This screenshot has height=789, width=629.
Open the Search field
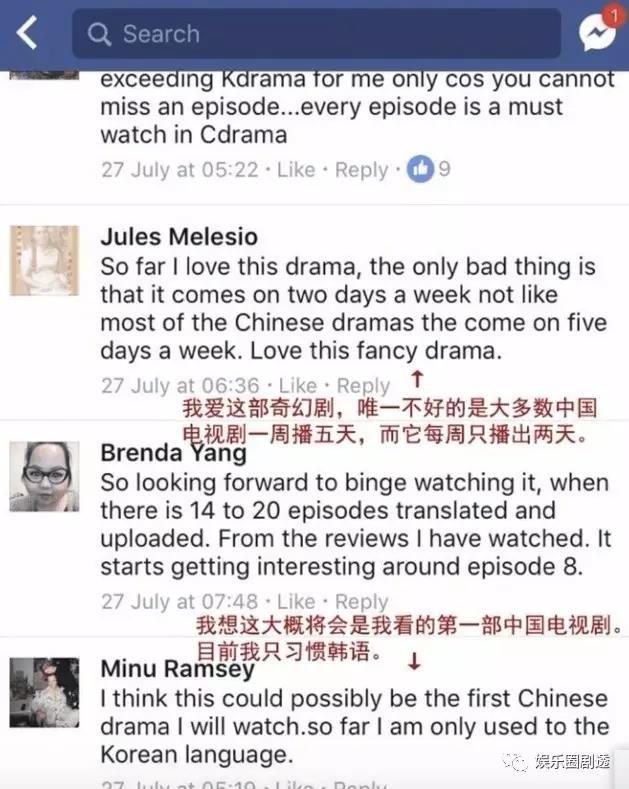[x=315, y=34]
